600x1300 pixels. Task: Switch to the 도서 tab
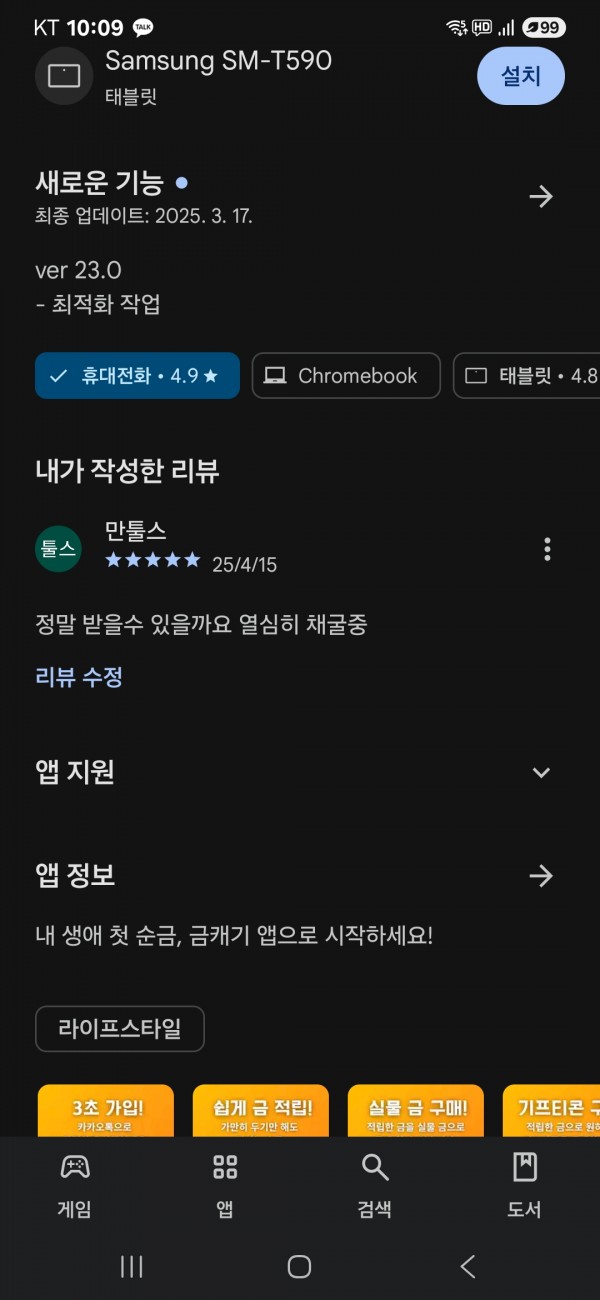(524, 1185)
